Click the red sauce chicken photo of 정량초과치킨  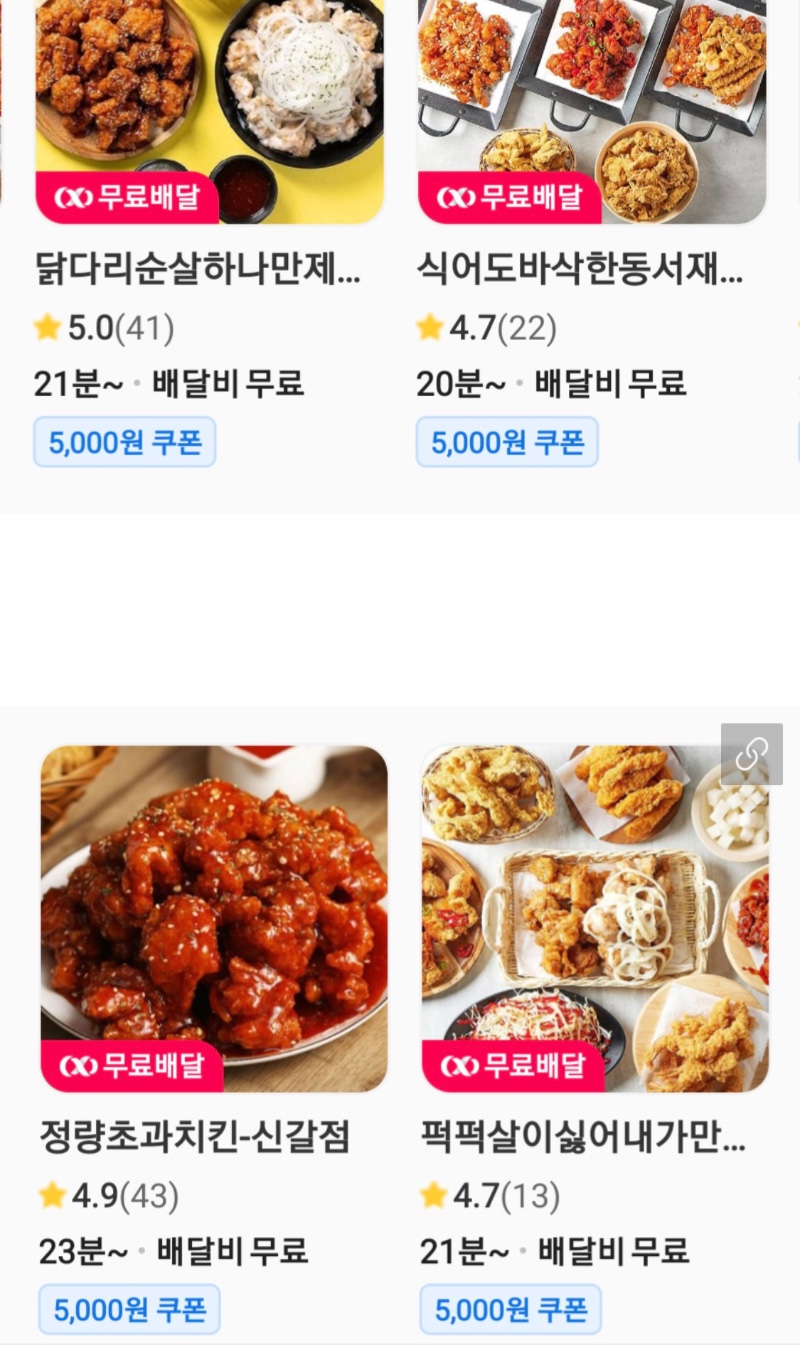[212, 915]
